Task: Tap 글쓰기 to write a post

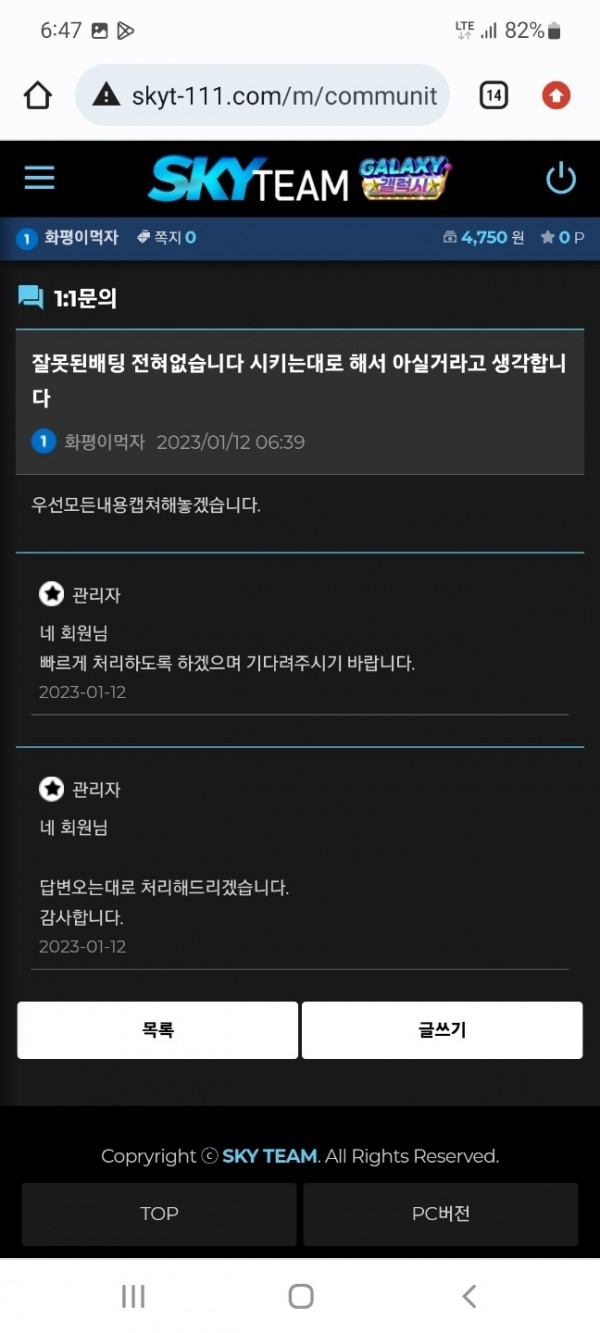Action: coord(442,1030)
